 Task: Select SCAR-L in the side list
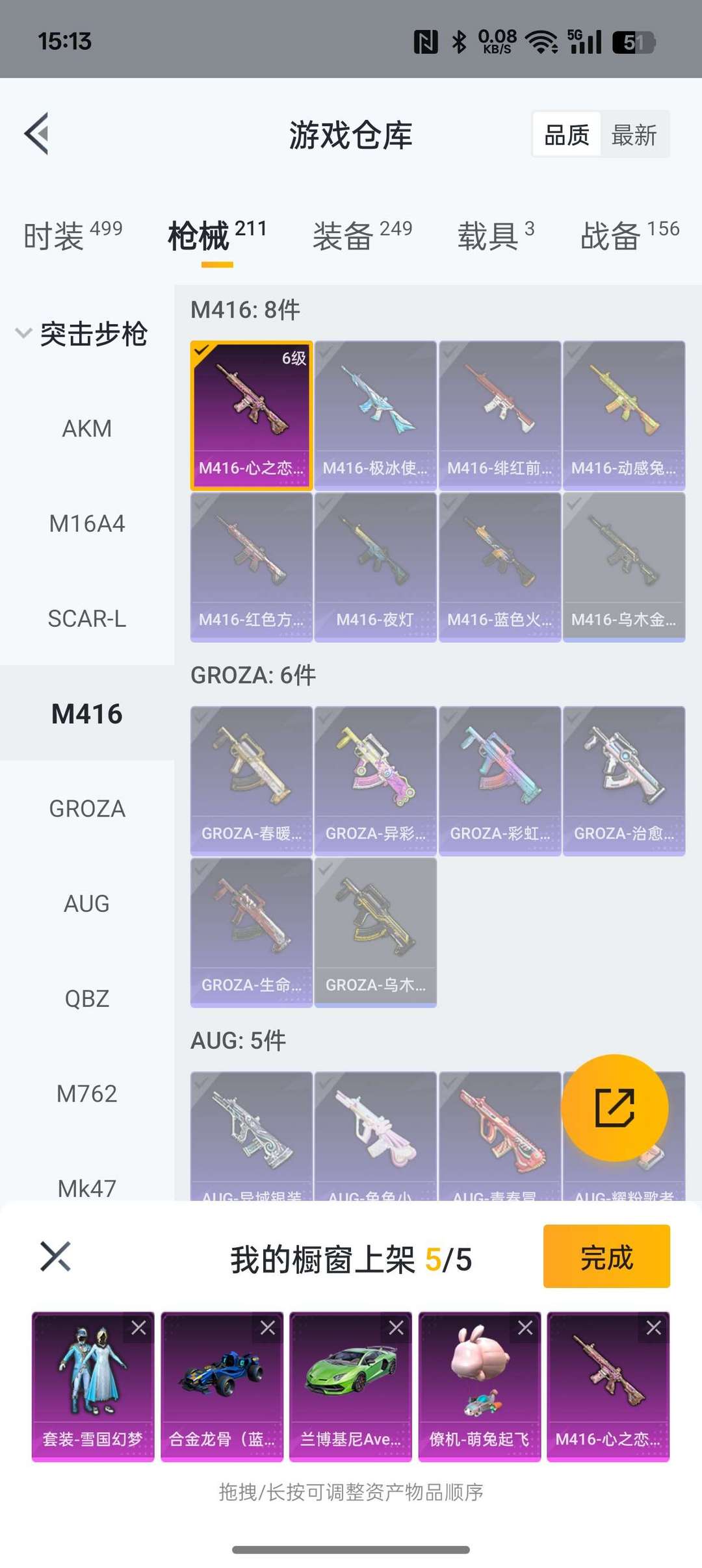point(87,618)
